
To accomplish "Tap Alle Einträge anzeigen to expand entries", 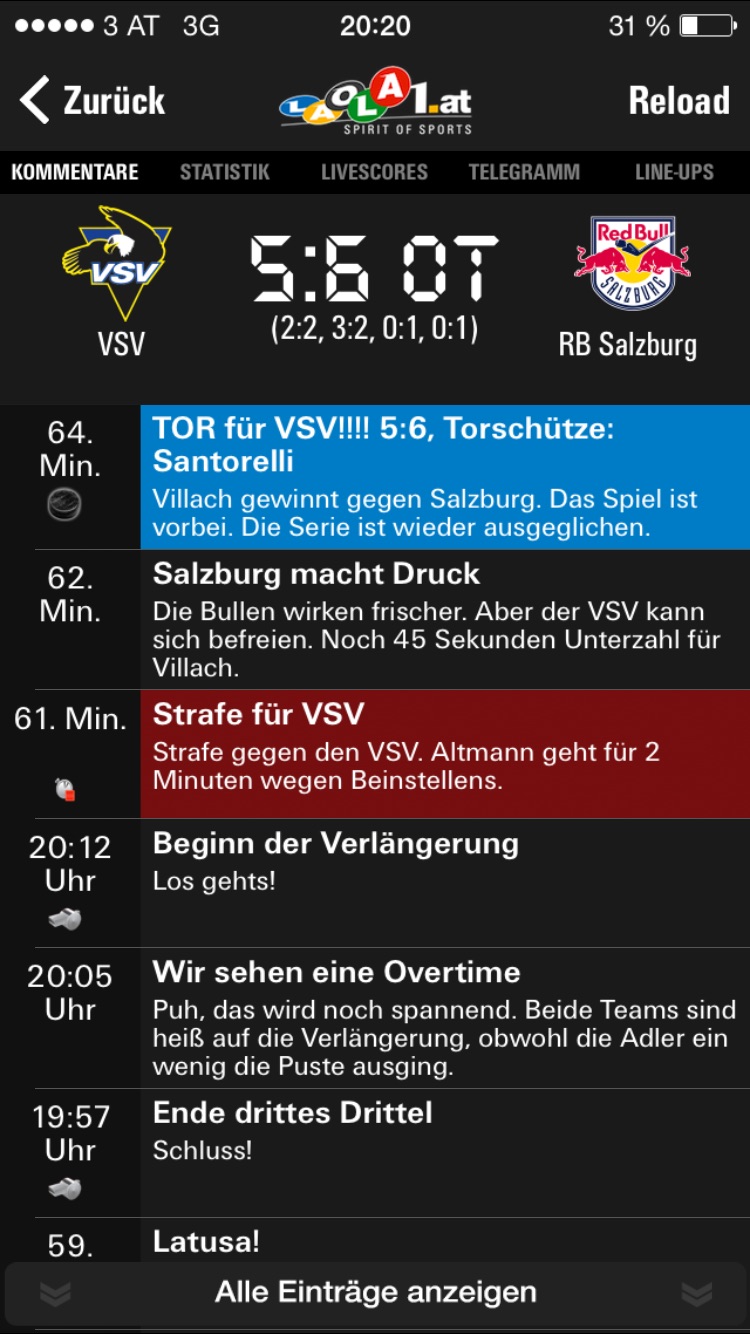I will point(375,1293).
